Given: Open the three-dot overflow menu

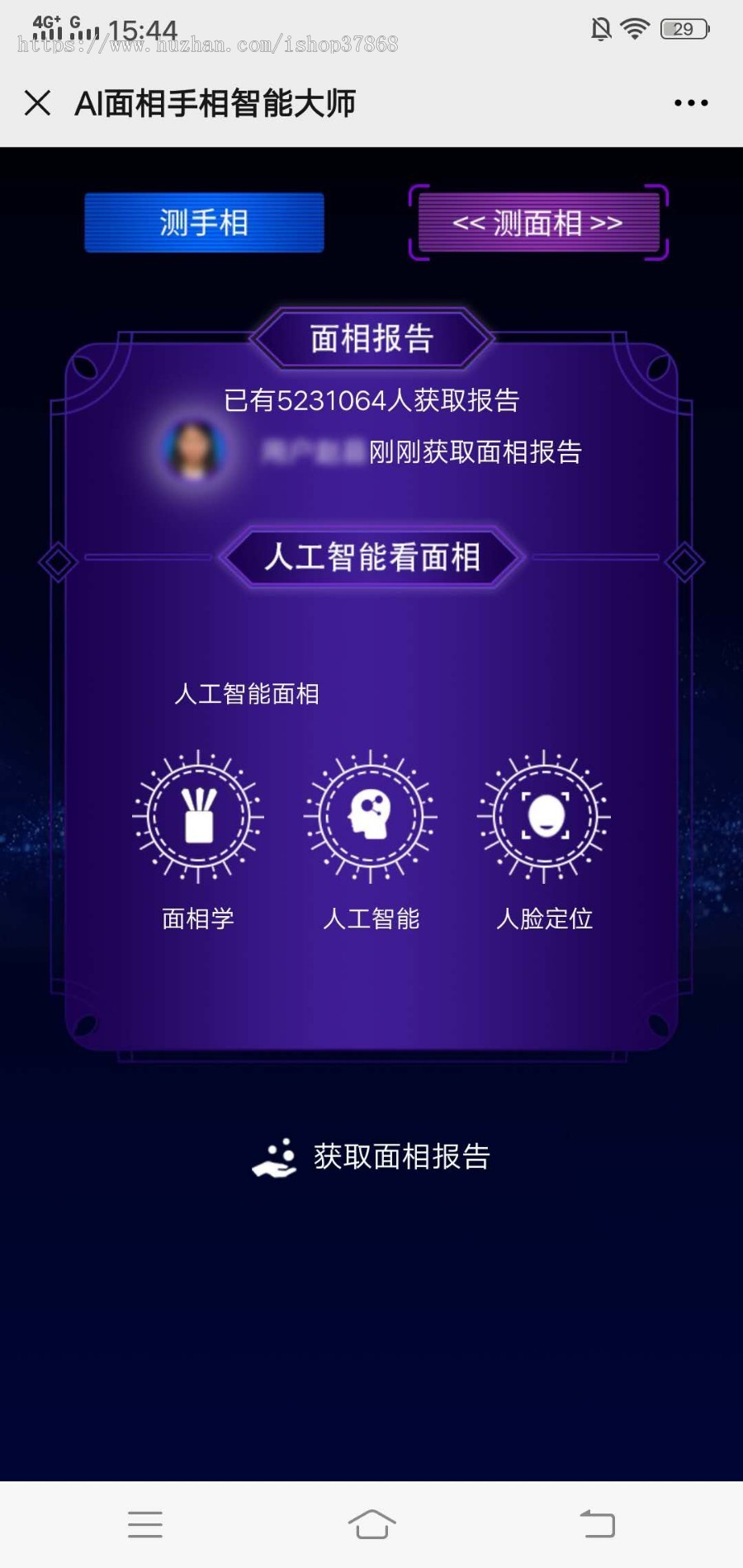Looking at the screenshot, I should pos(690,103).
